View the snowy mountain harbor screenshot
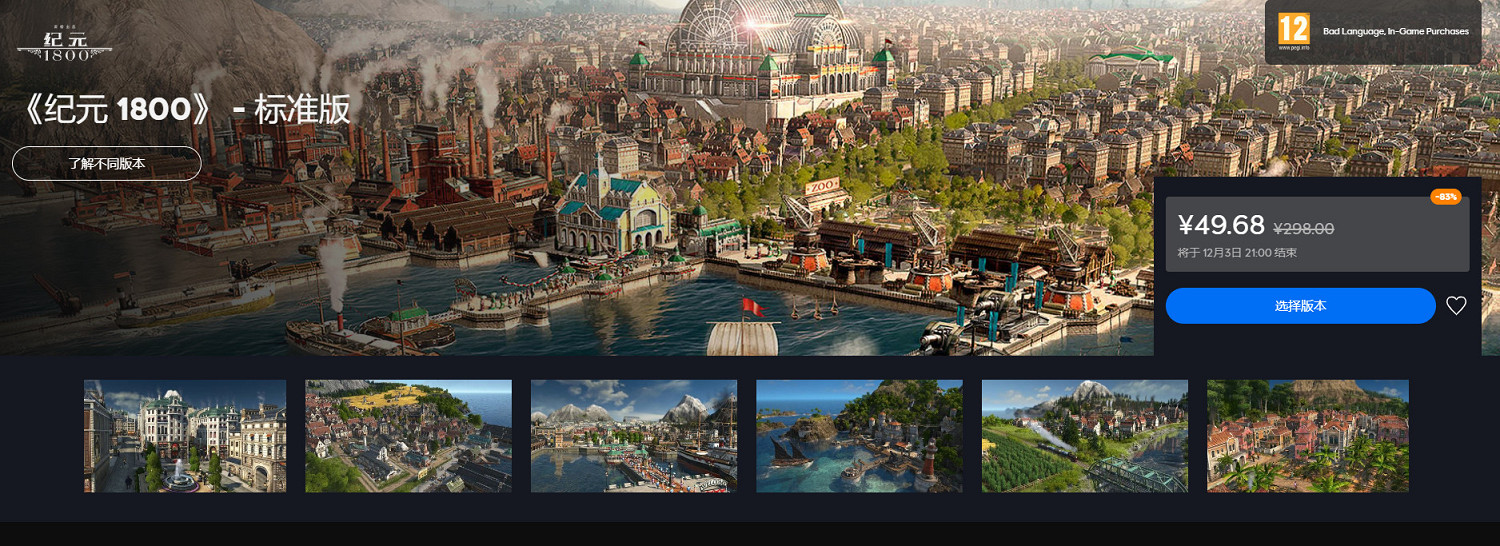The width and height of the screenshot is (1500, 546). [634, 436]
